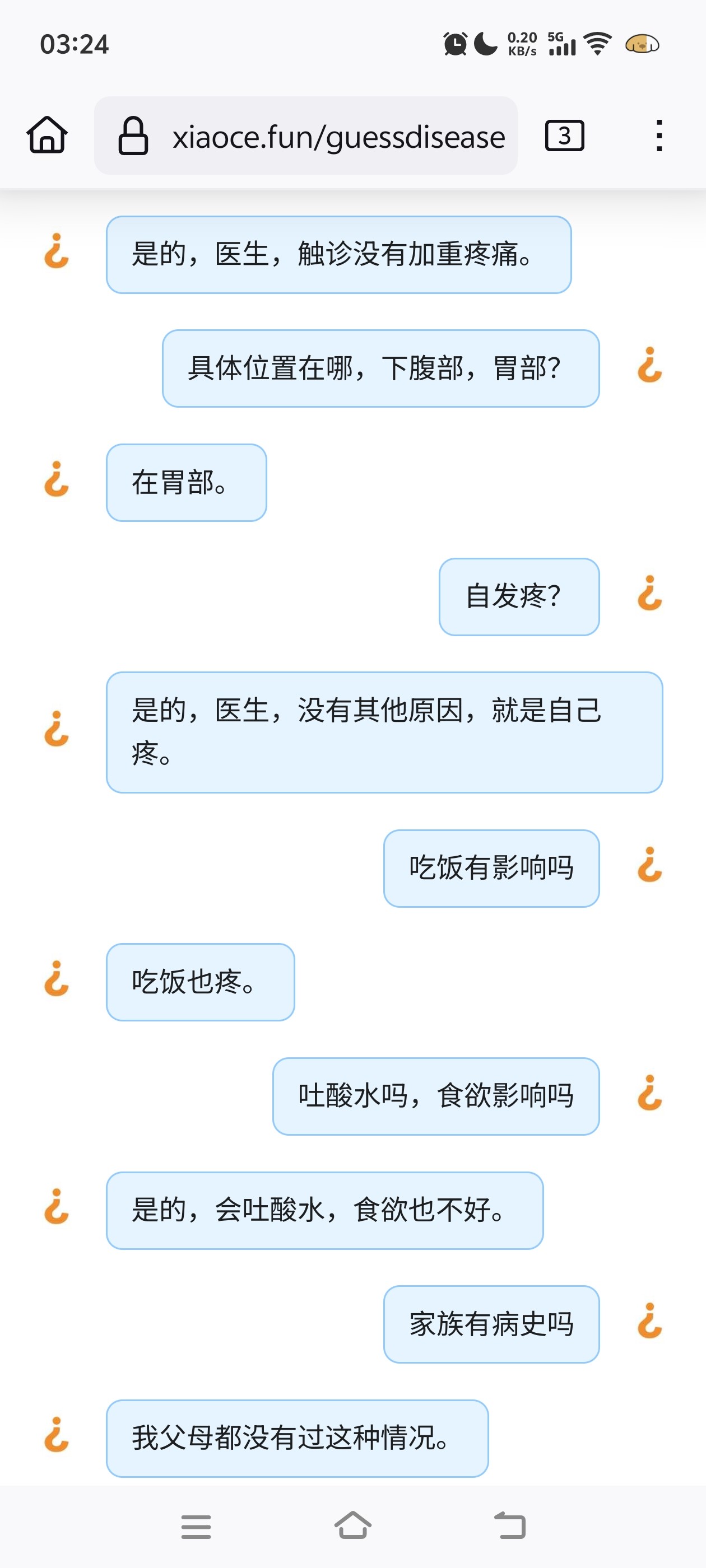Tap the xiaoce.fun address bar
Screen dimensions: 706x1568
pos(306,136)
